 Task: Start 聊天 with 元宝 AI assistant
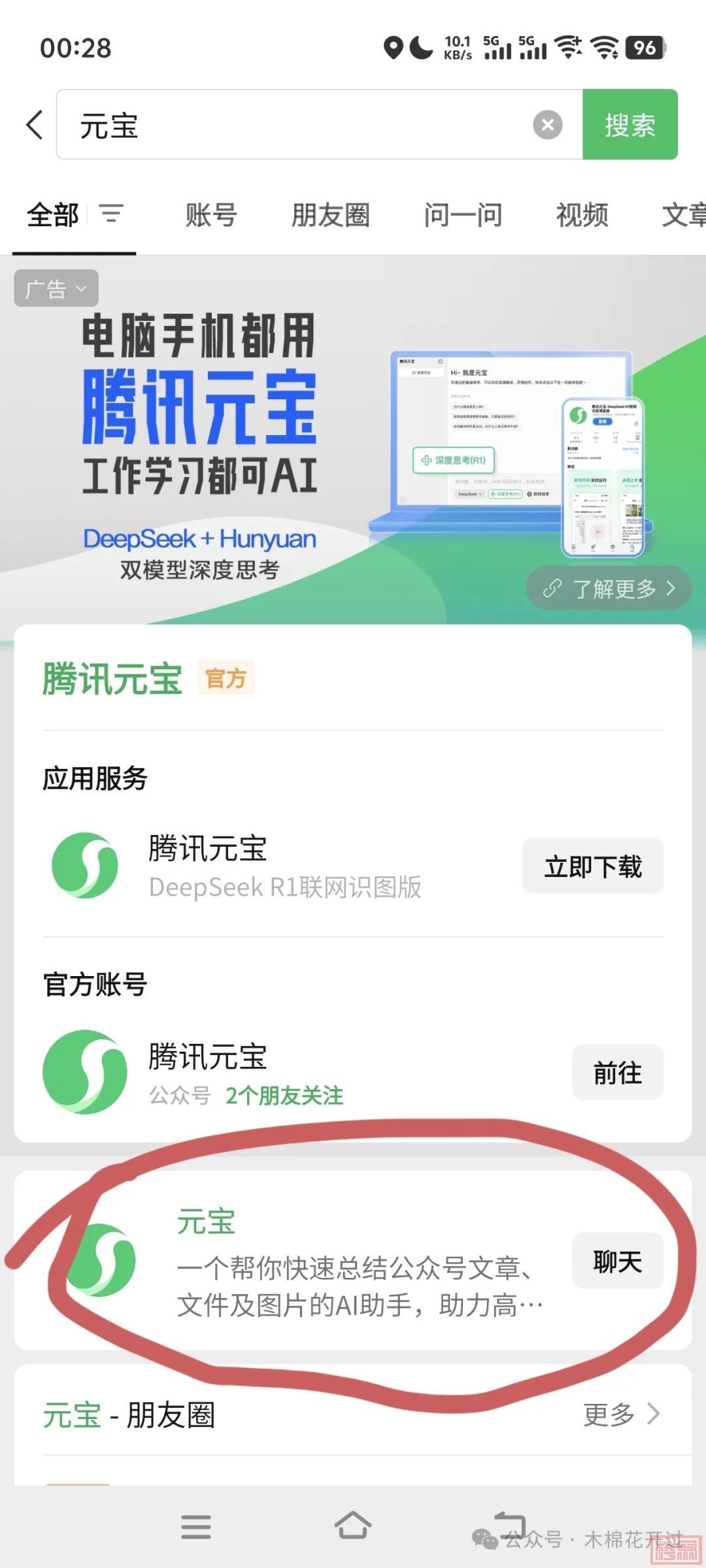click(x=617, y=1261)
